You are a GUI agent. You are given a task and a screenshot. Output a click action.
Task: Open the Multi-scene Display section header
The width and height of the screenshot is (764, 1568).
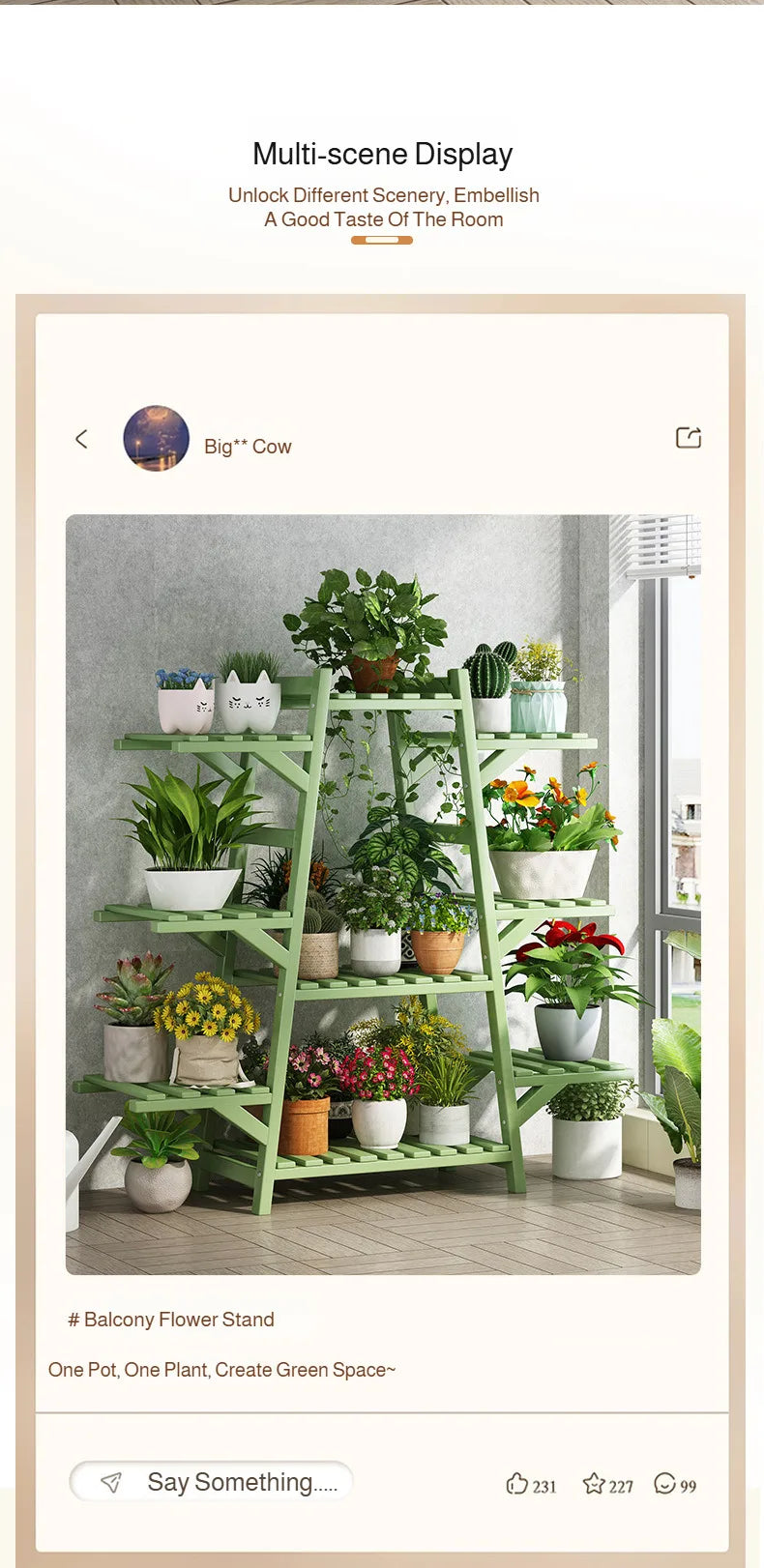(382, 153)
